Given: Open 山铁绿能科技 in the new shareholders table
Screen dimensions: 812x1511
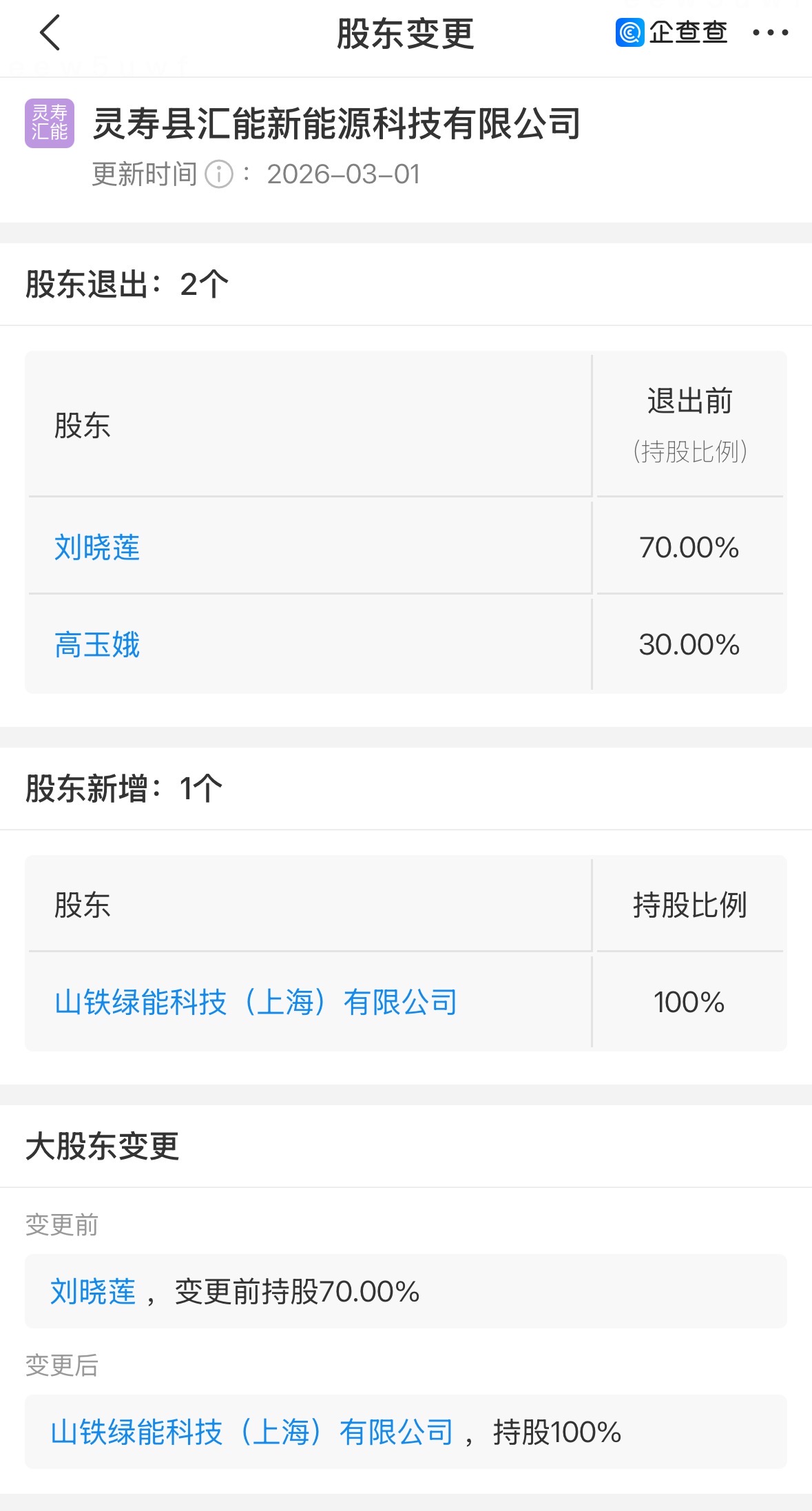Looking at the screenshot, I should [x=256, y=1002].
